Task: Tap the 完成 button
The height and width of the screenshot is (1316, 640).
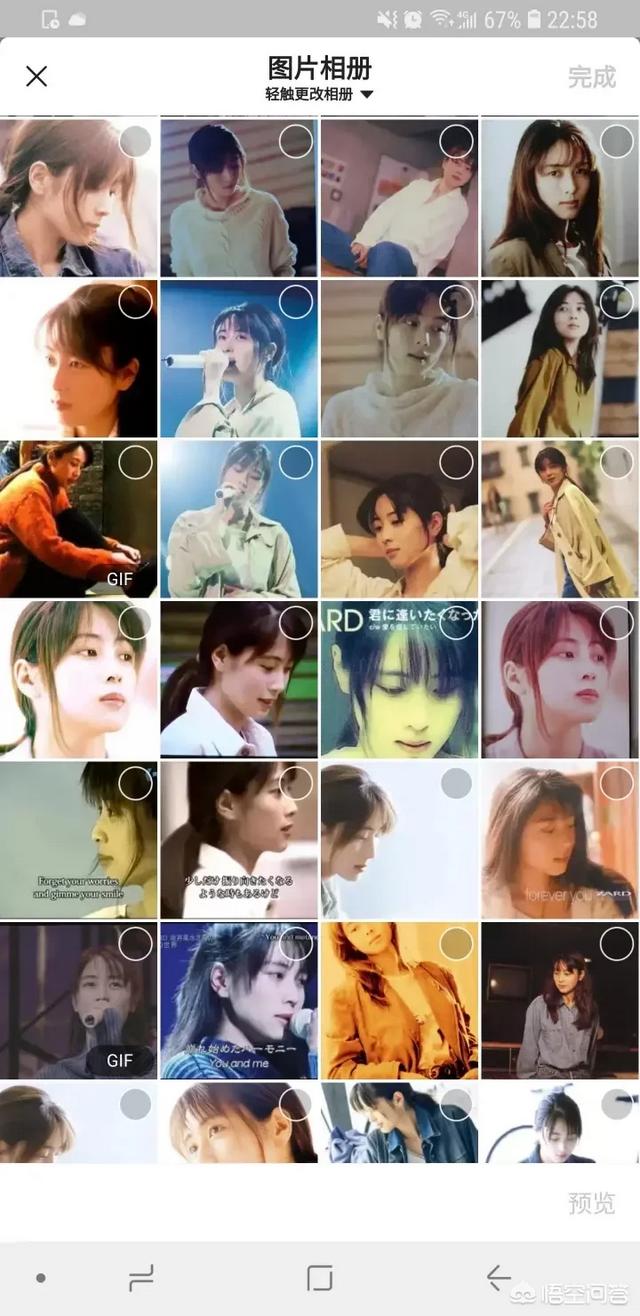Action: pos(591,77)
